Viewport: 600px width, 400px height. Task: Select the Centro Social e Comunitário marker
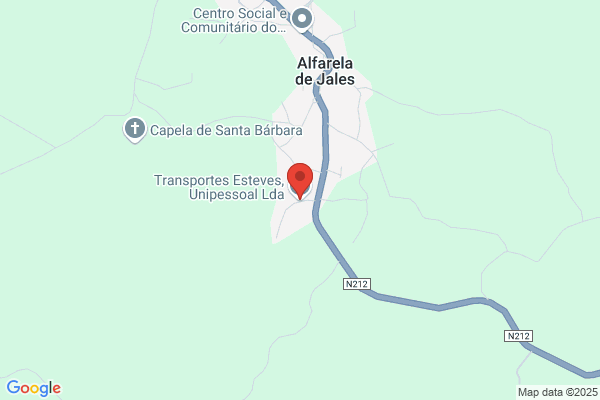(x=302, y=19)
